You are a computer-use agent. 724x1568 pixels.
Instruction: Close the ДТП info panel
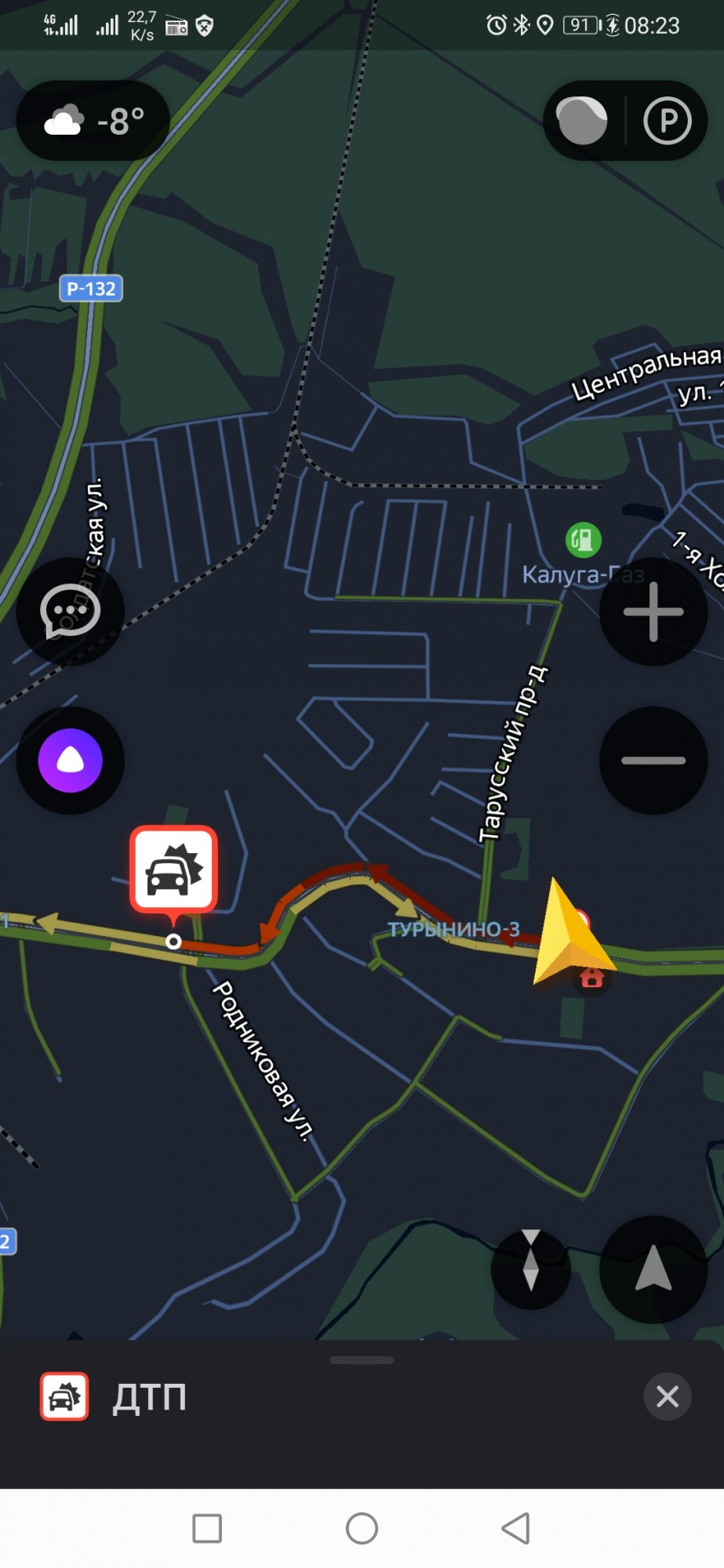click(667, 1396)
